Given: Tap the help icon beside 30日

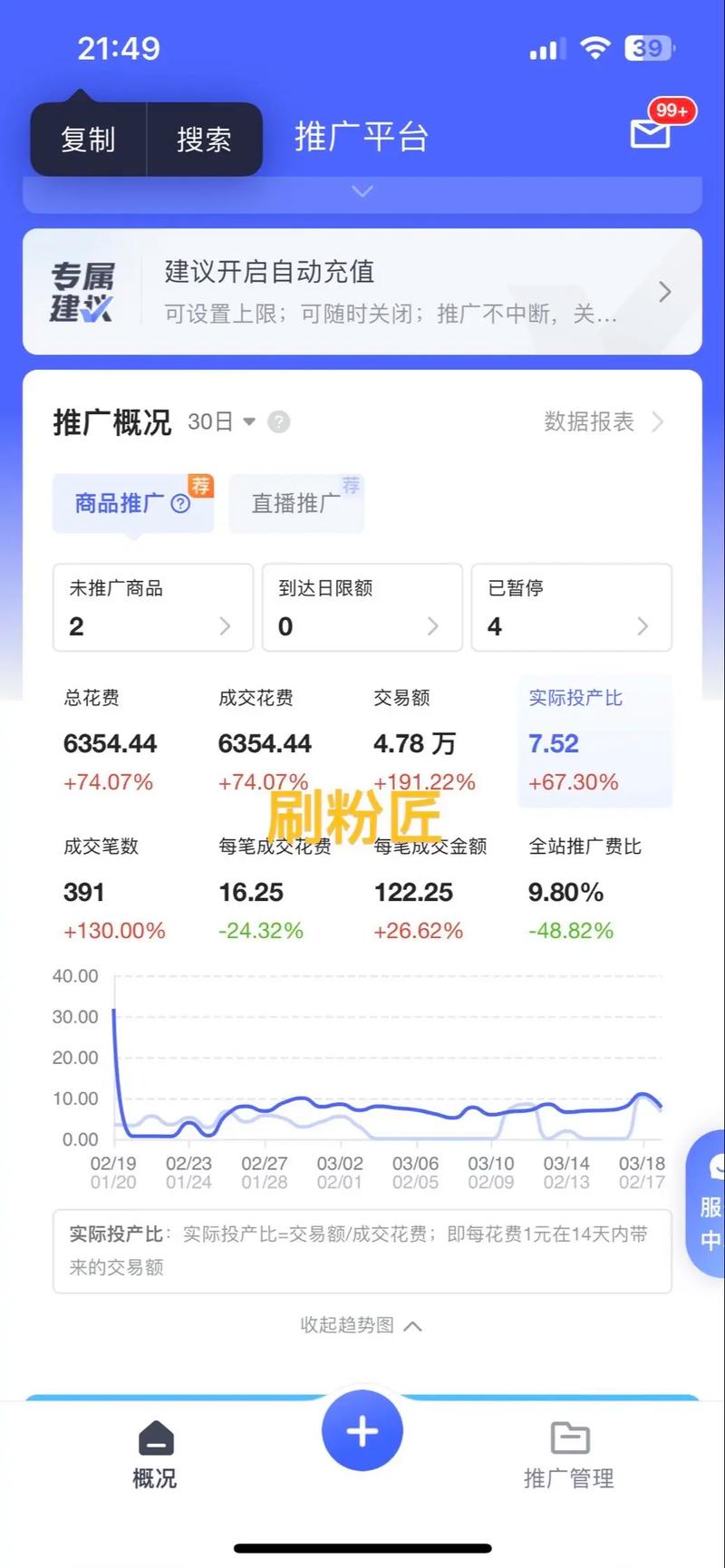Looking at the screenshot, I should point(279,422).
